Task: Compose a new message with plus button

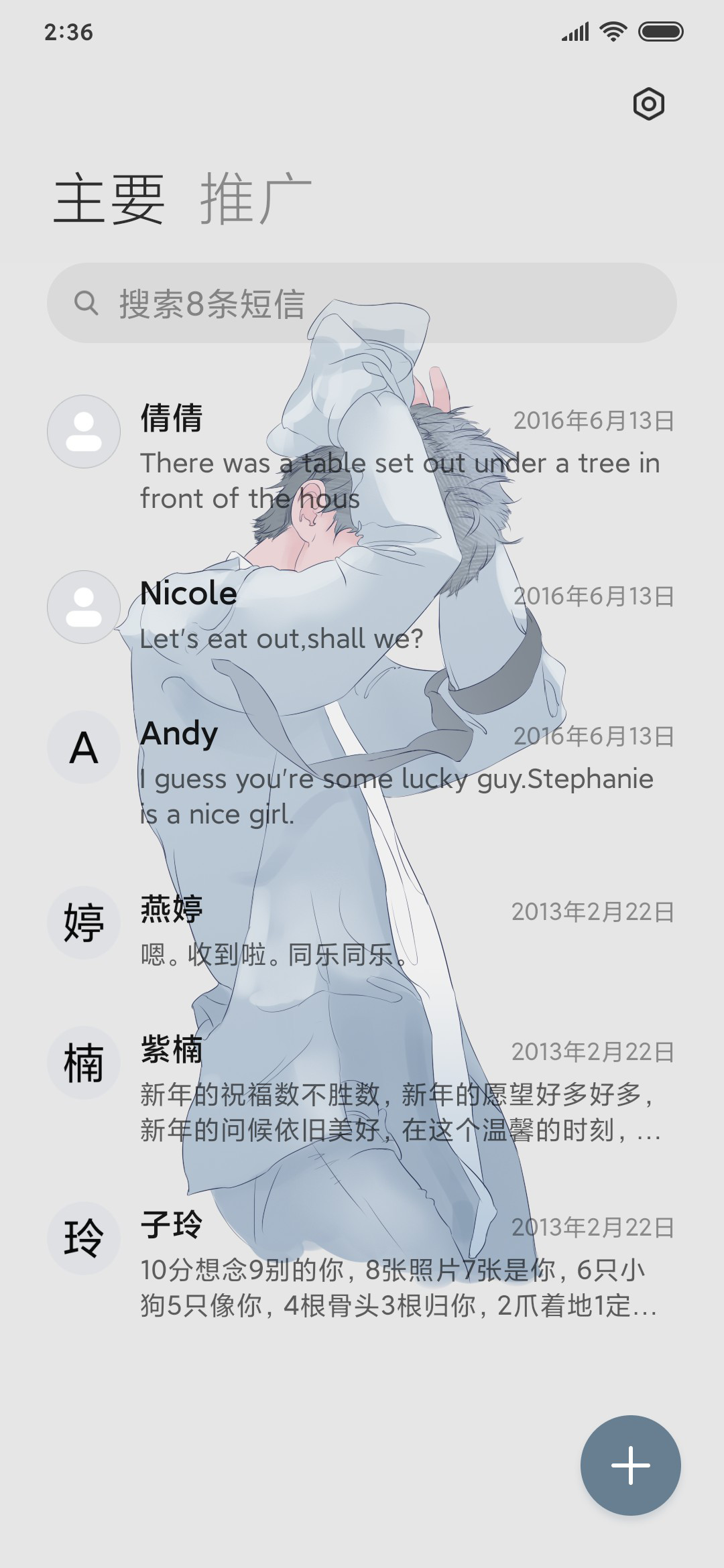Action: [631, 1465]
